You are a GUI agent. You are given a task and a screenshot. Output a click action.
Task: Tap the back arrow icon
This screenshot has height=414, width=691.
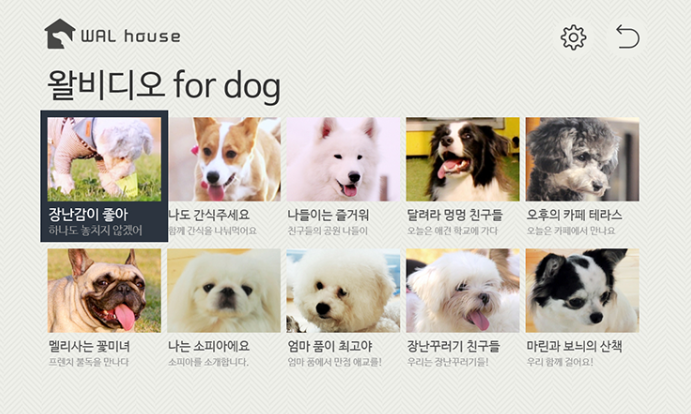click(x=627, y=38)
